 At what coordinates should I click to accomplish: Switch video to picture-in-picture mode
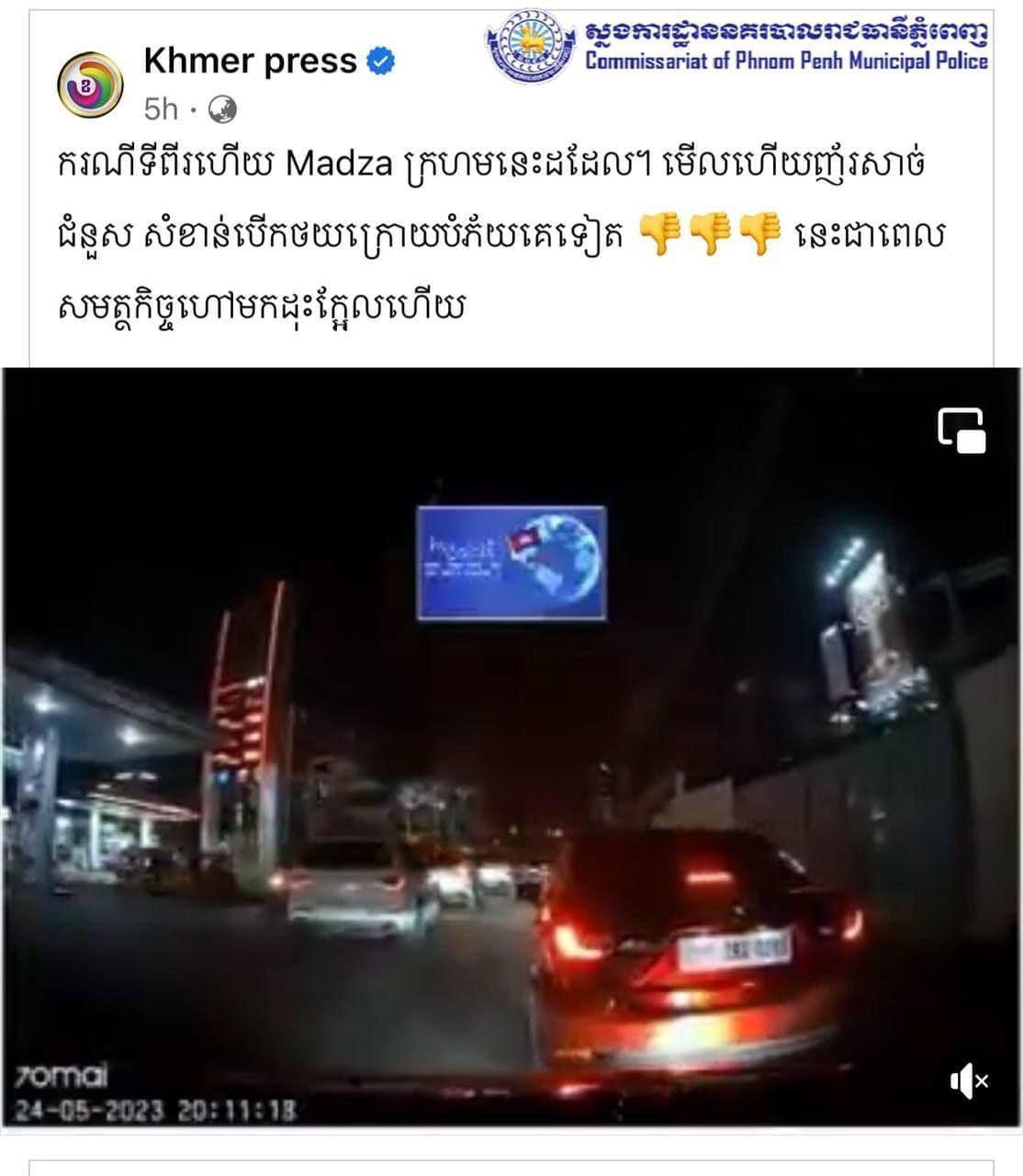(x=961, y=430)
